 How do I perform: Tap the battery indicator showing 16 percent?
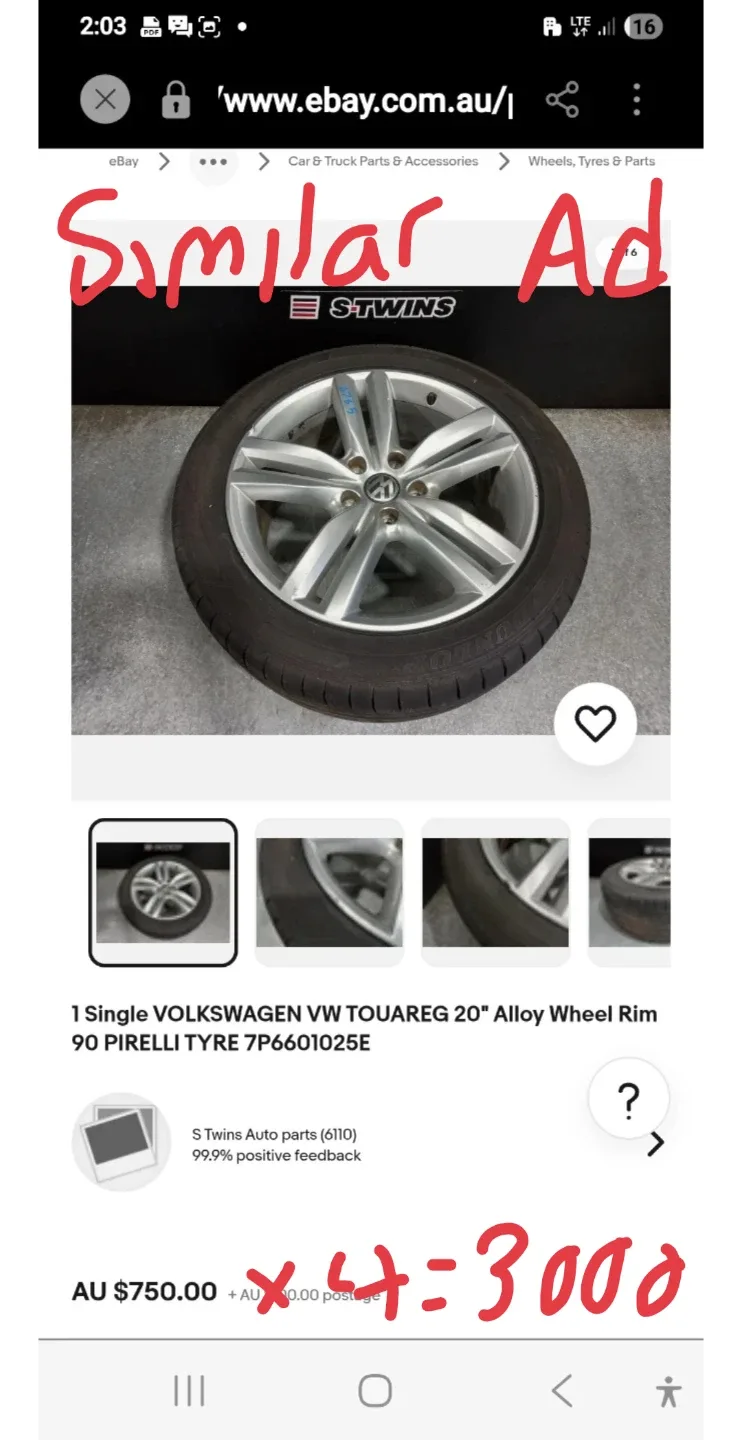tap(644, 27)
